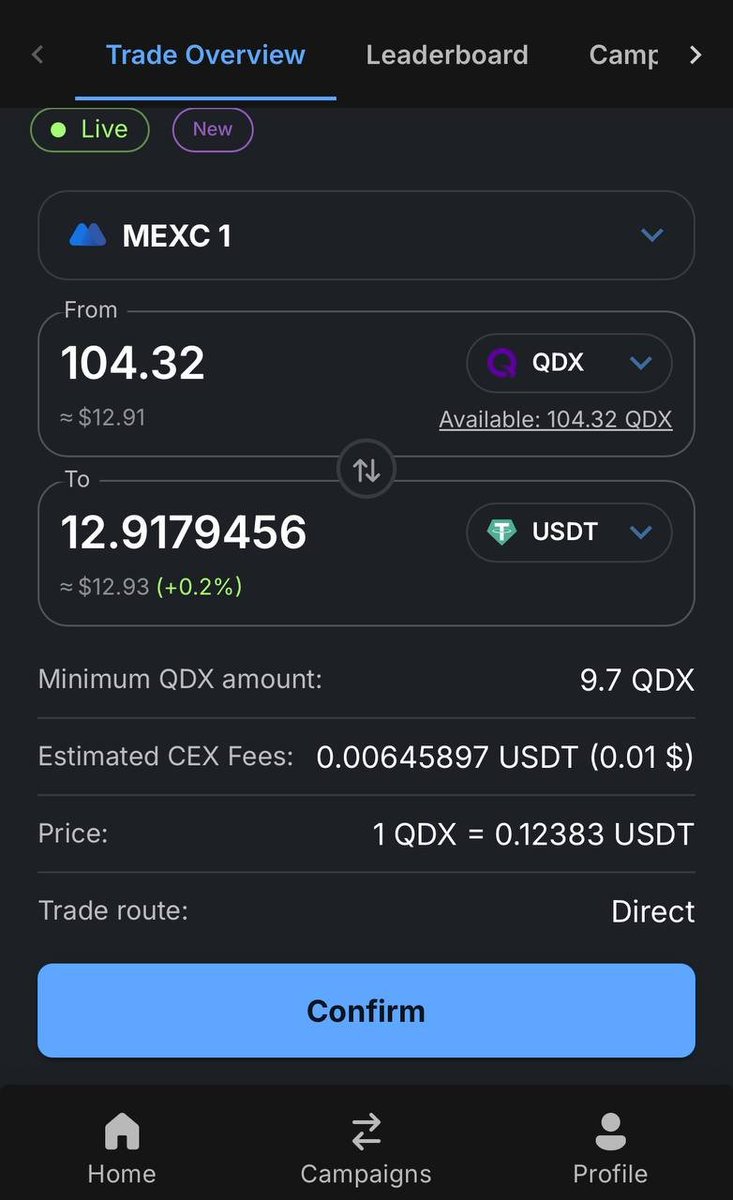Swap the From and To tokens
Screen dimensions: 733x1200
pos(366,469)
